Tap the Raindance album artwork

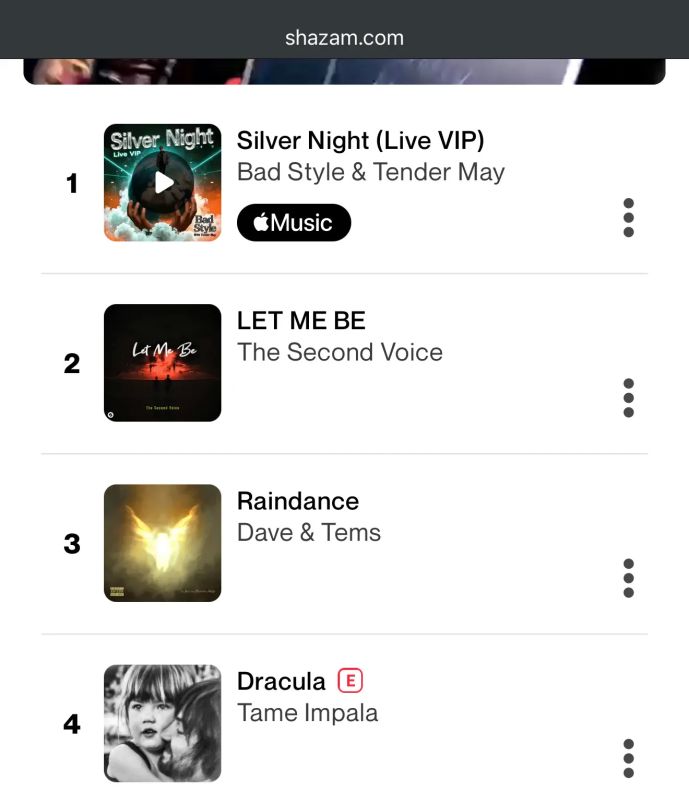(x=163, y=543)
